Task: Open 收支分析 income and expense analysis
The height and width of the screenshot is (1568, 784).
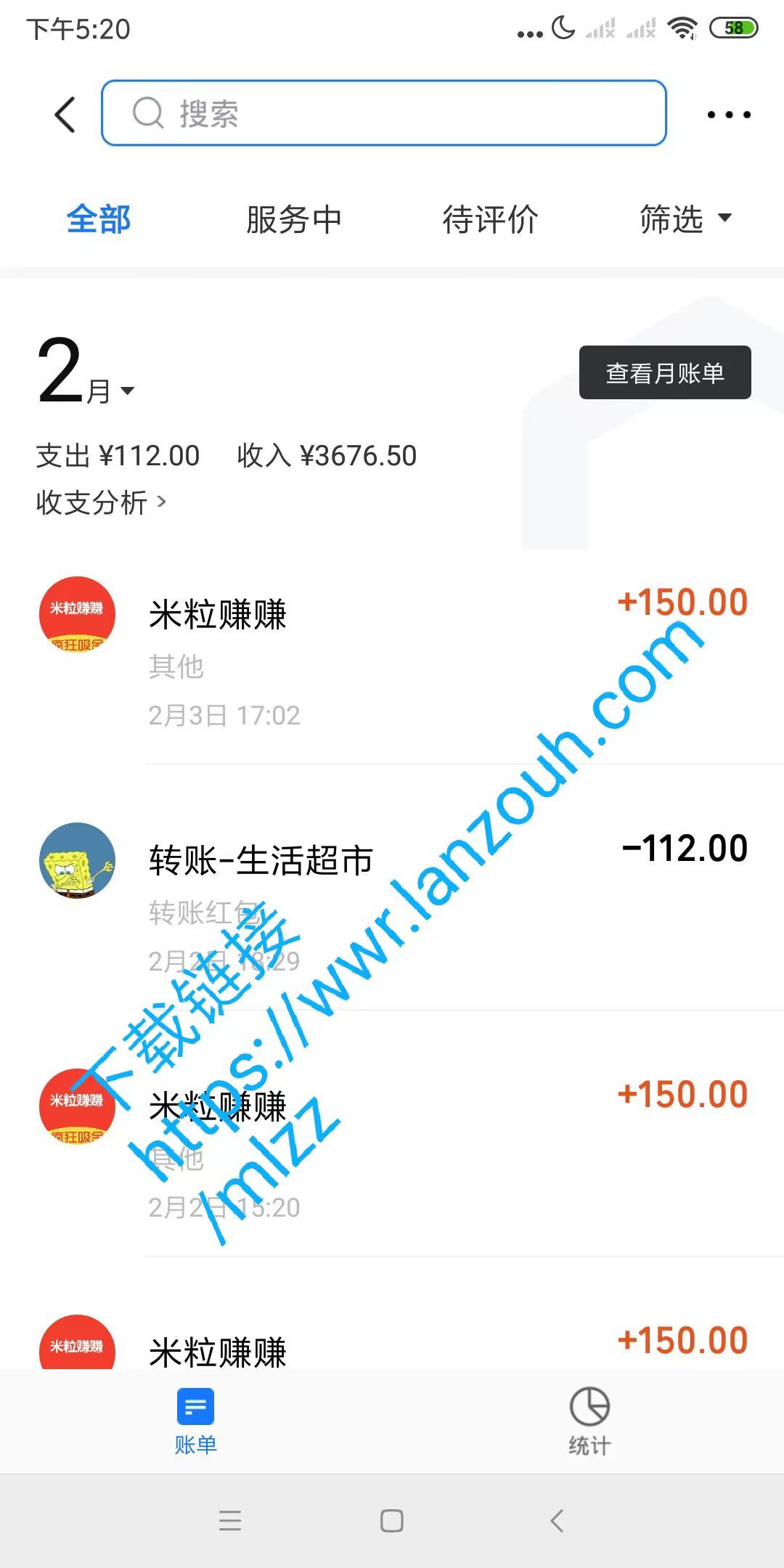Action: click(x=101, y=502)
